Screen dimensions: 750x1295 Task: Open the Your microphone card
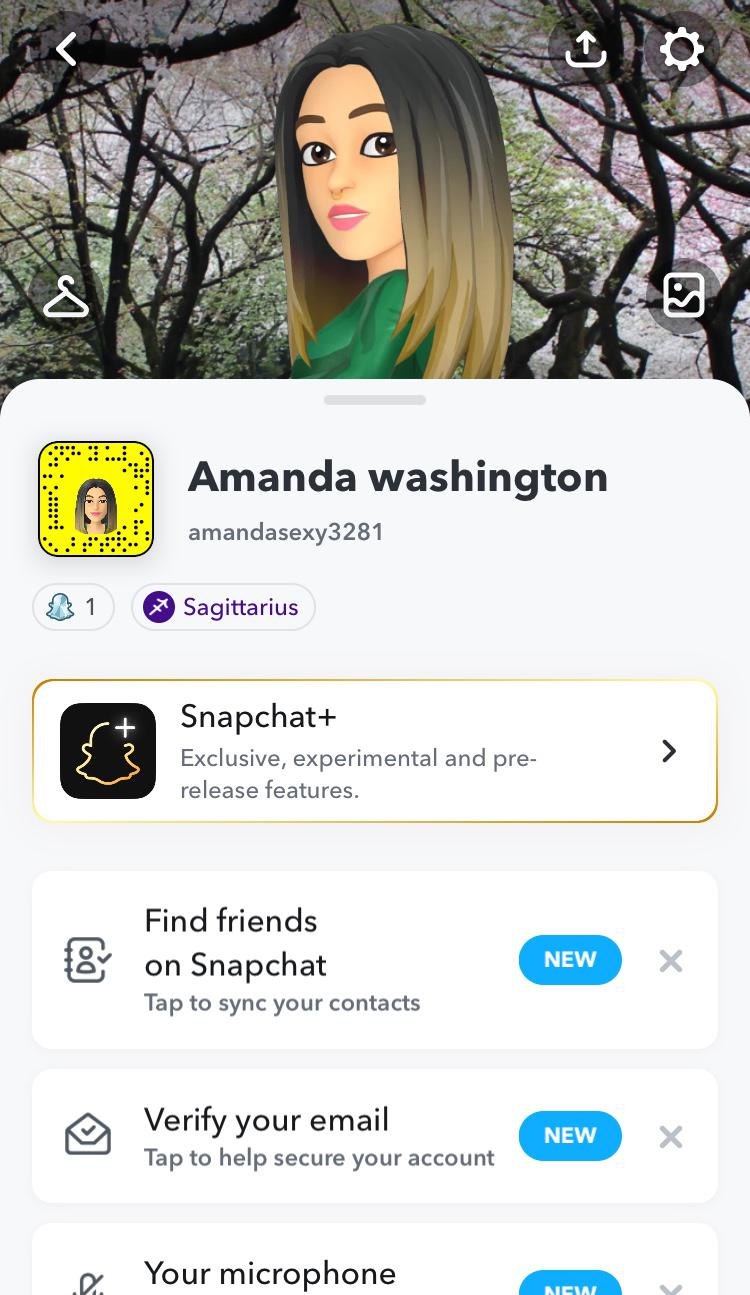pyautogui.click(x=270, y=1274)
